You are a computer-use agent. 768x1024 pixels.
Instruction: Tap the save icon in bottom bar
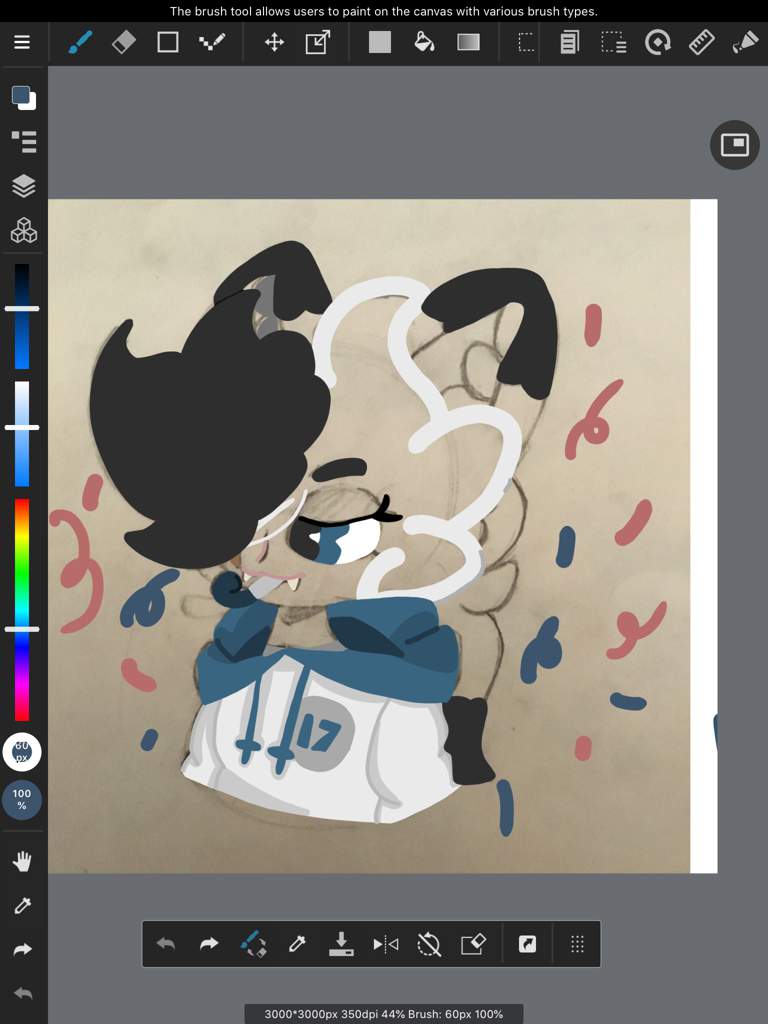point(341,944)
